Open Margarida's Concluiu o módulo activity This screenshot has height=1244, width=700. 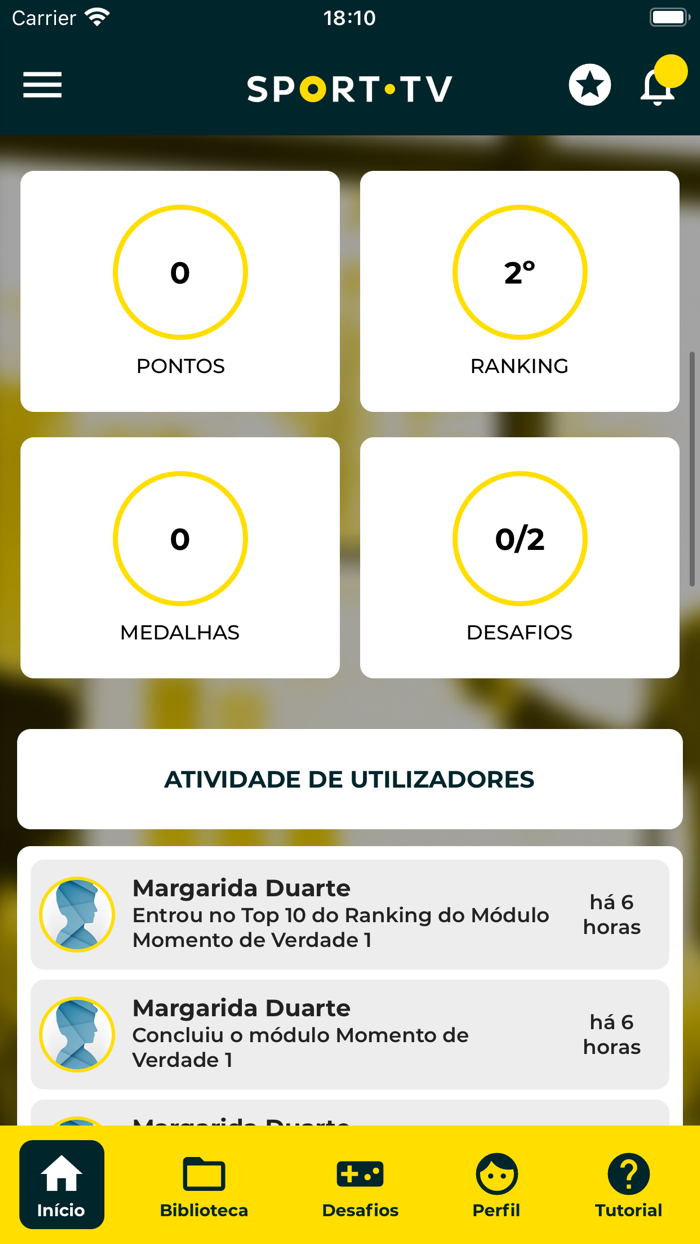click(x=350, y=1035)
